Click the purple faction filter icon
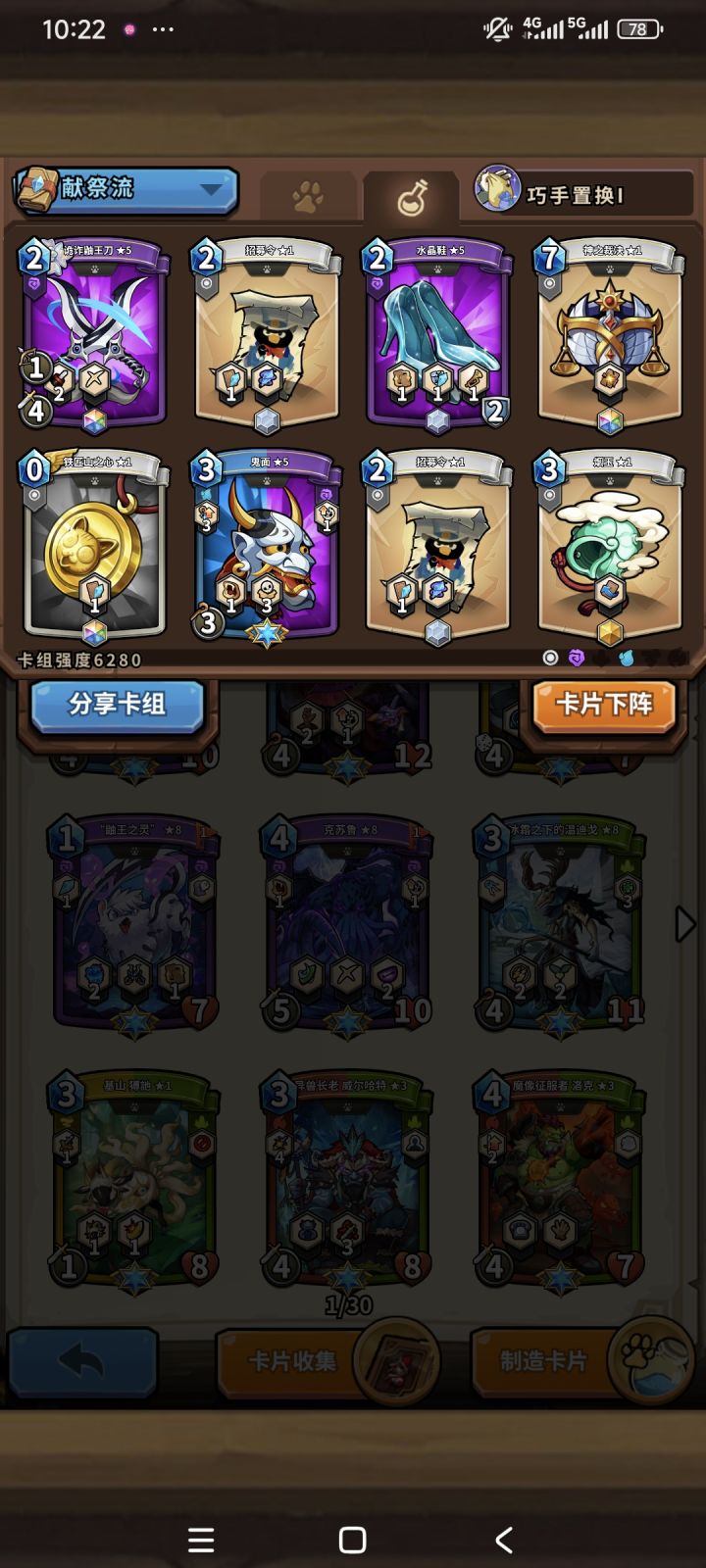The height and width of the screenshot is (1568, 706). click(x=578, y=658)
